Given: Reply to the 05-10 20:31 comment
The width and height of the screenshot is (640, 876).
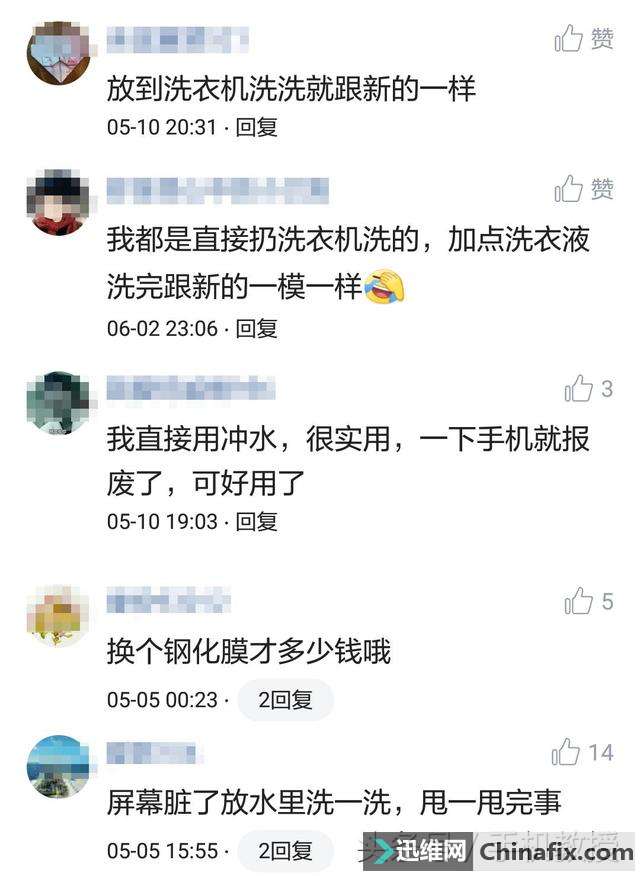Looking at the screenshot, I should [x=257, y=127].
